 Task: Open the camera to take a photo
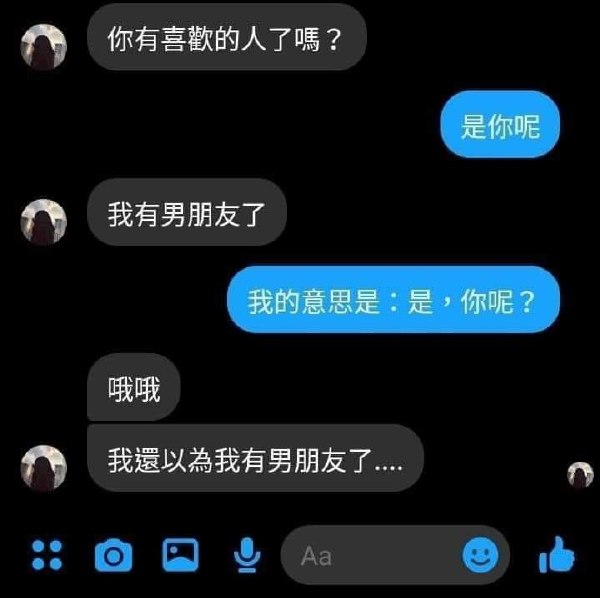point(113,554)
